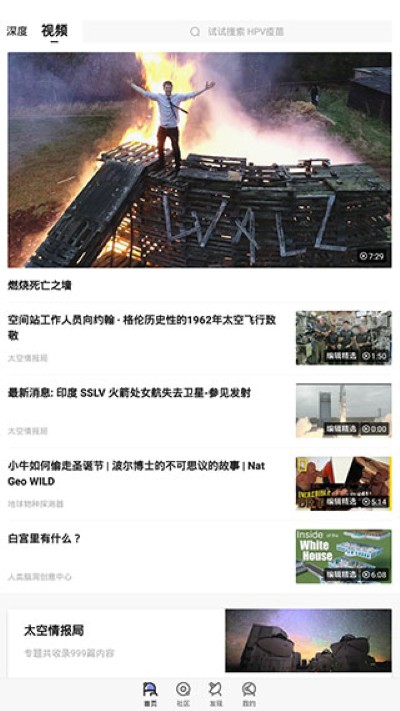Open the 发现 discover tab
Viewport: 400px width, 711px height.
[216, 695]
